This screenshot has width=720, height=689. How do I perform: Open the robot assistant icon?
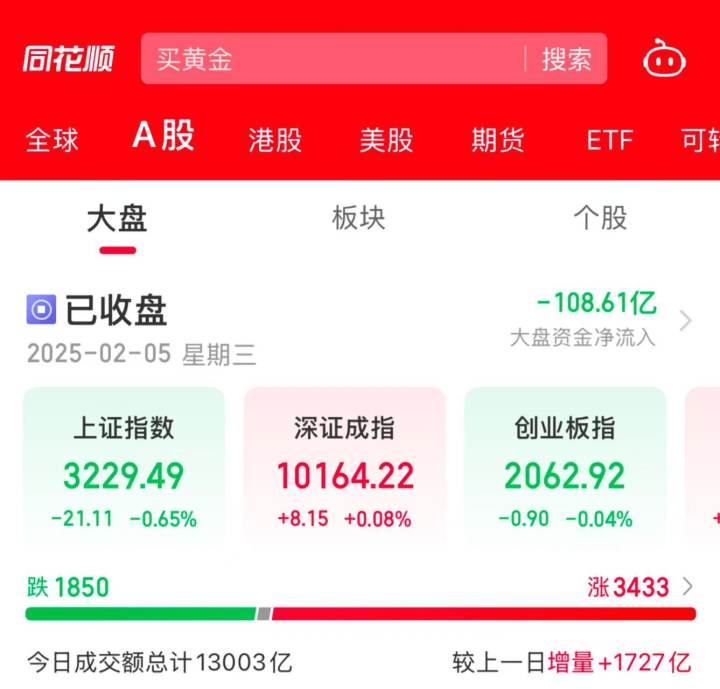[664, 59]
